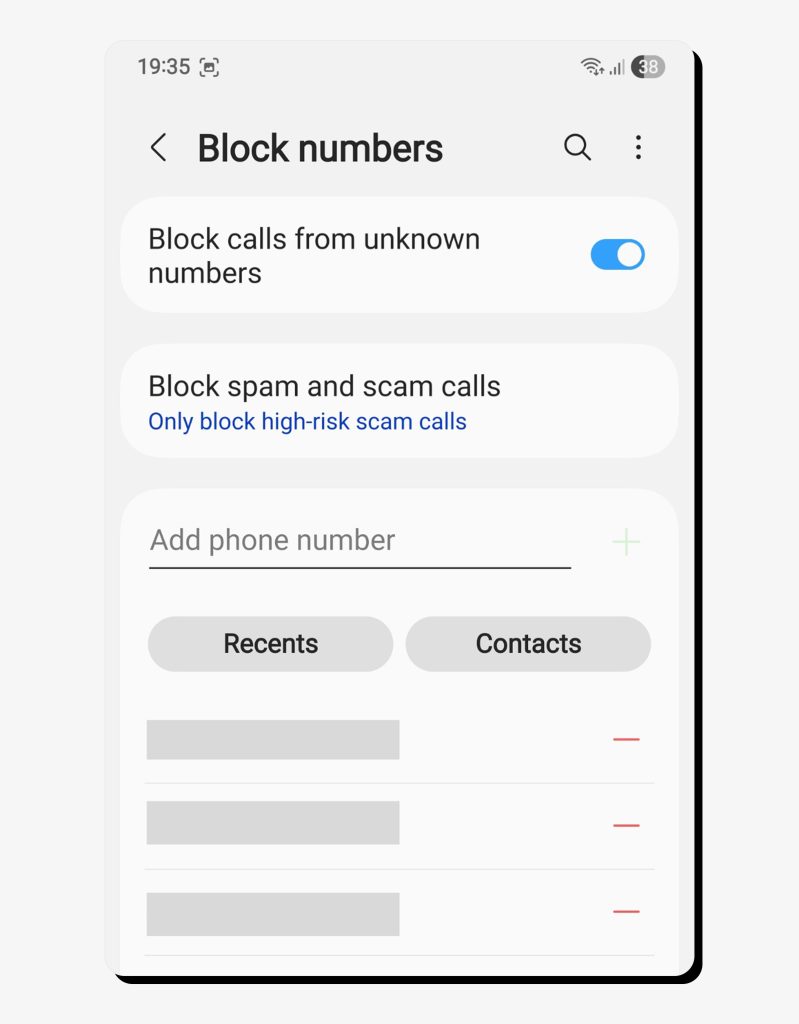This screenshot has height=1024, width=799.
Task: Open the three-dot overflow menu
Action: click(638, 148)
